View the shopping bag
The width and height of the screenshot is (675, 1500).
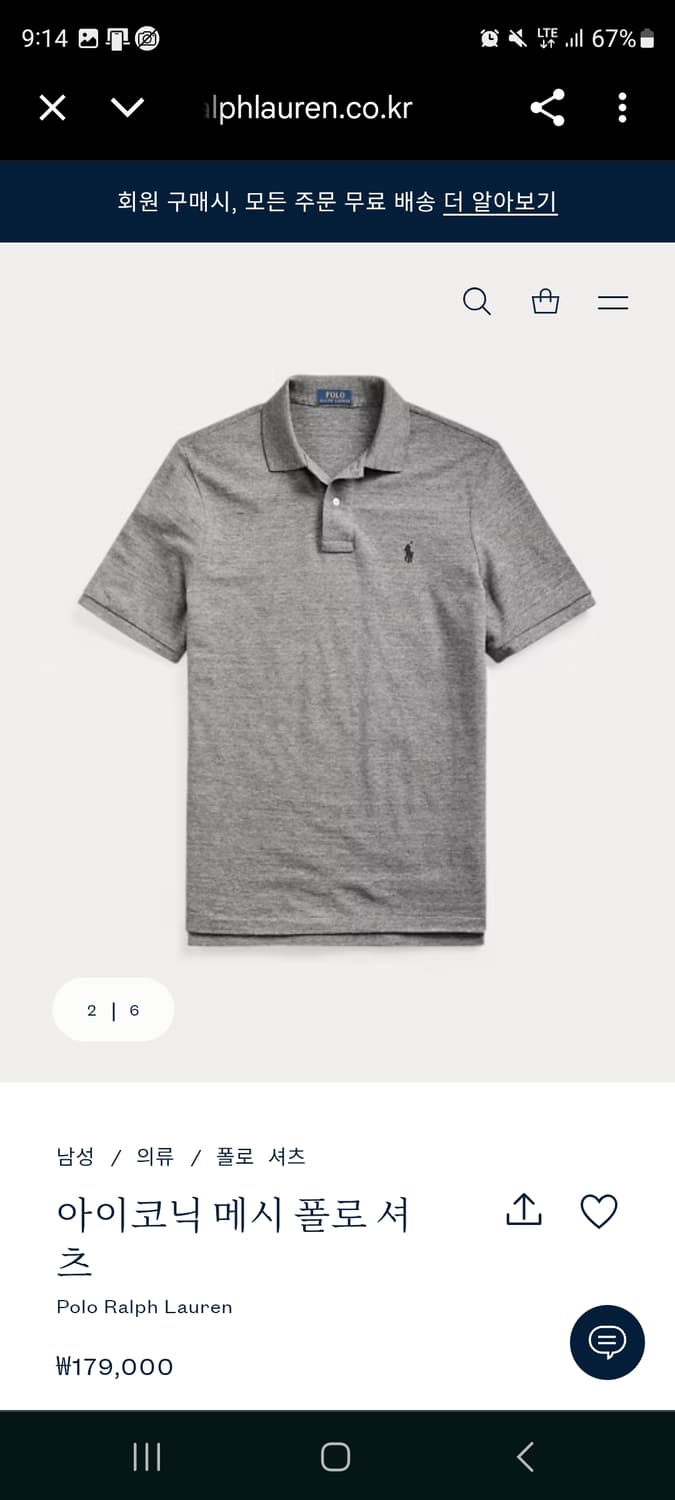[545, 301]
